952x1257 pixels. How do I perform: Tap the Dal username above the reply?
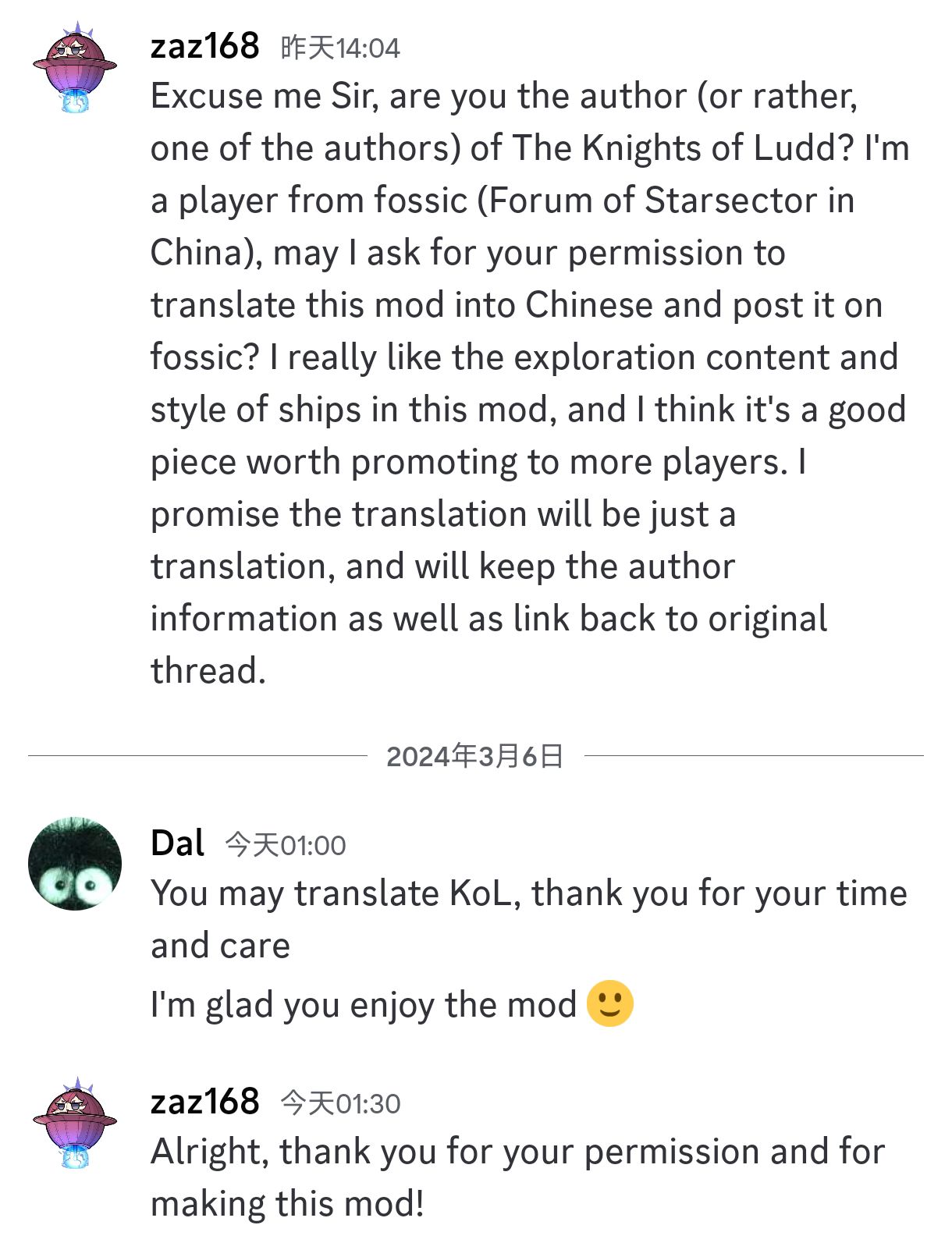point(178,843)
